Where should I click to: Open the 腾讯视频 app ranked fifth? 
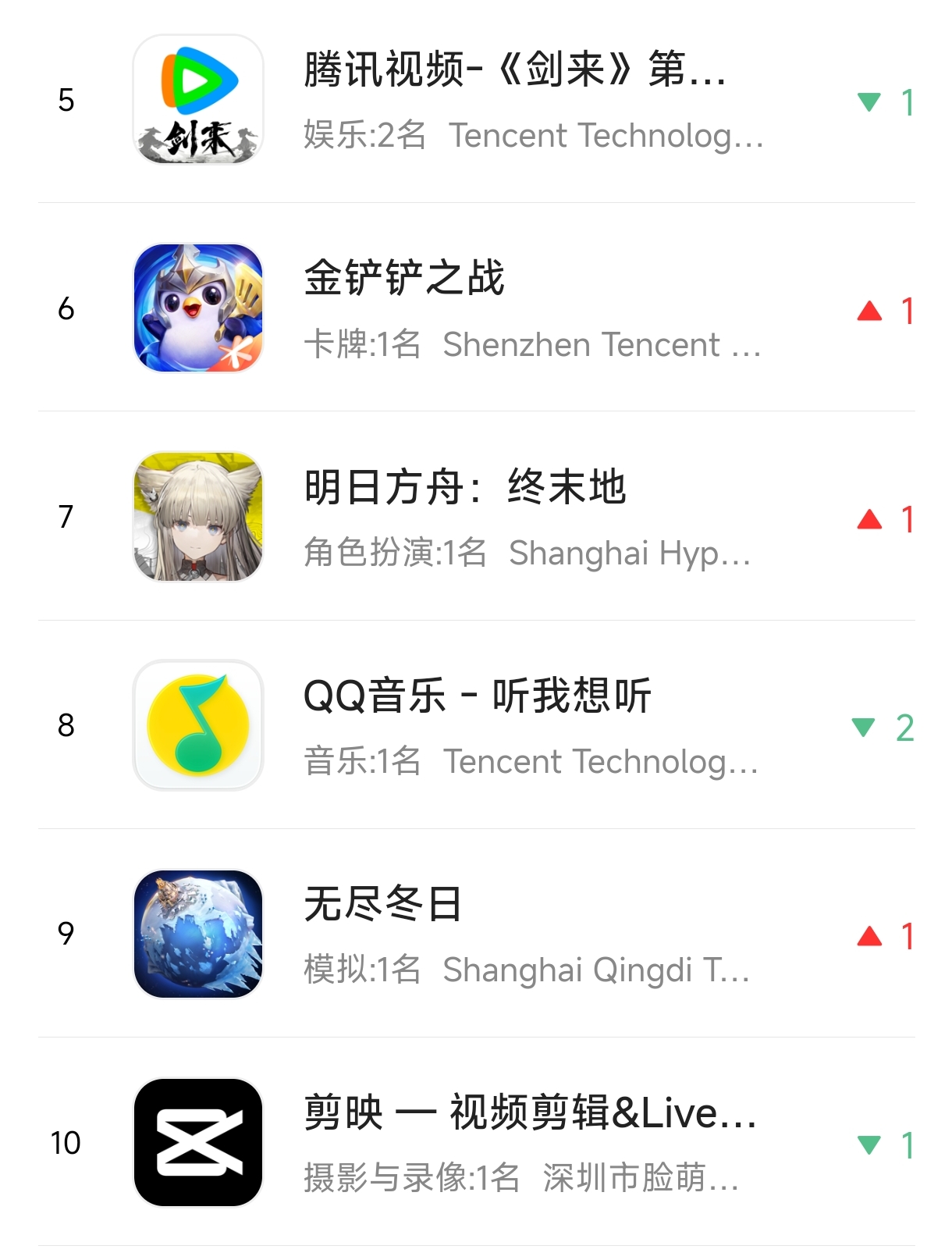pos(515,100)
